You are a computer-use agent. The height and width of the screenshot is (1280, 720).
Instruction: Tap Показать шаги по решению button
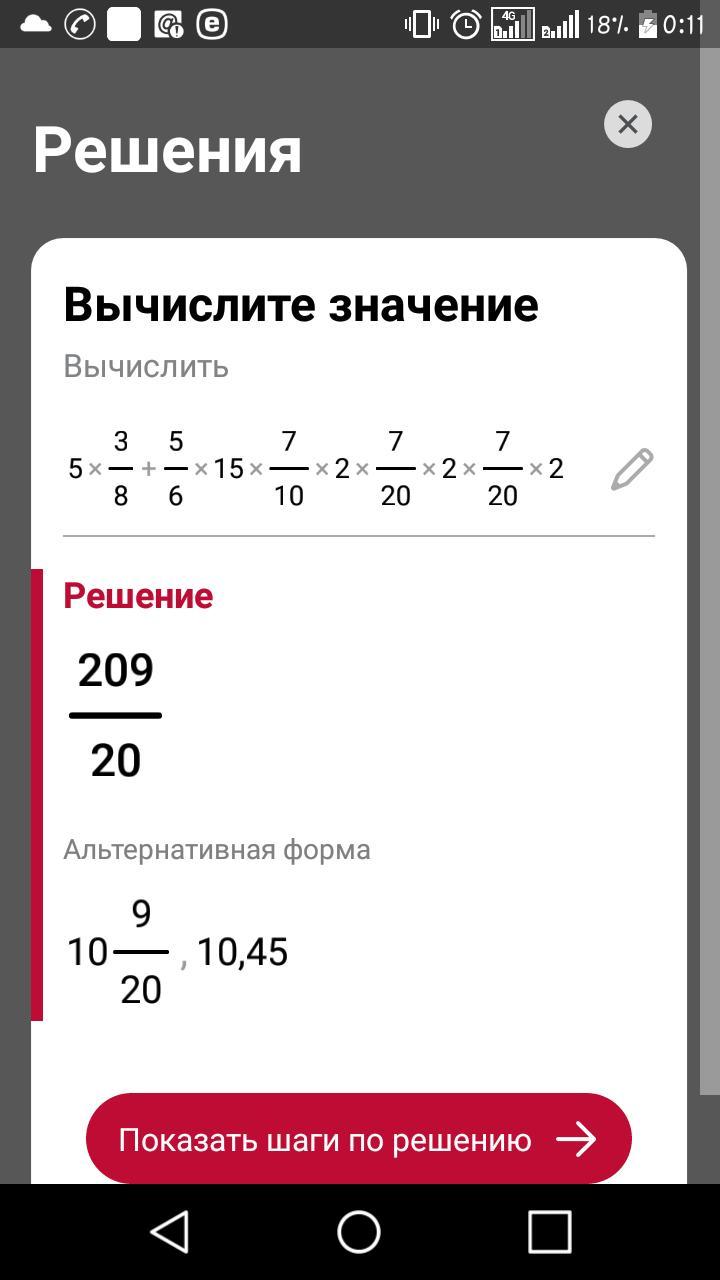tap(358, 1140)
